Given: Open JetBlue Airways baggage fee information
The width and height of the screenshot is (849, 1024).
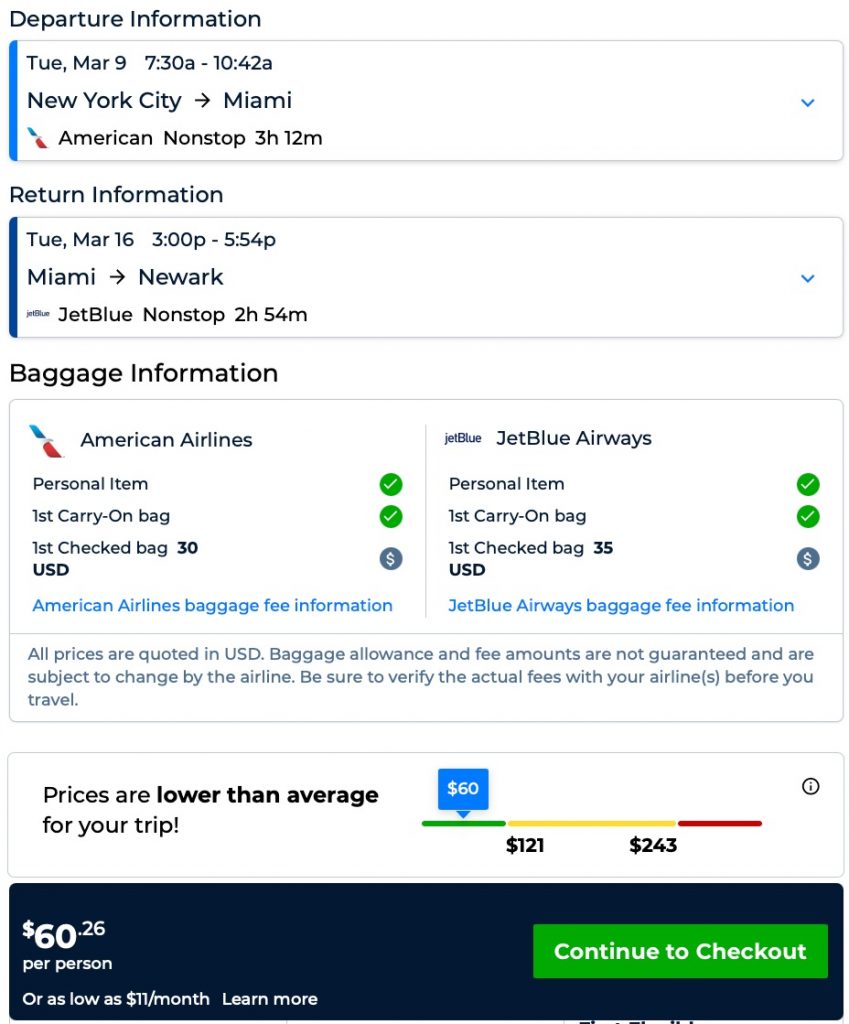Looking at the screenshot, I should 621,605.
